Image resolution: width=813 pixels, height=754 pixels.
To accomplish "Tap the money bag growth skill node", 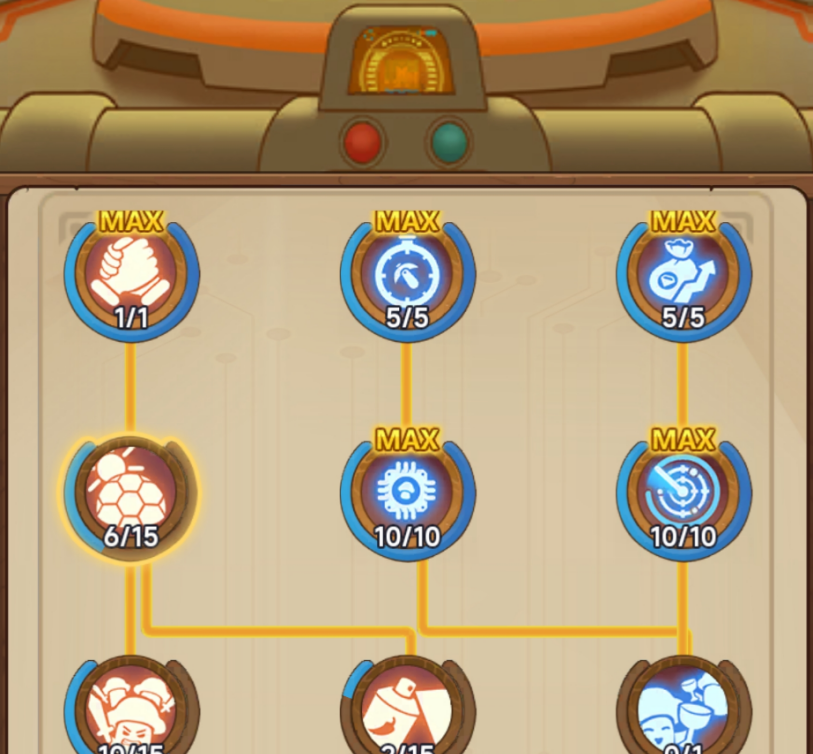I will 683,274.
